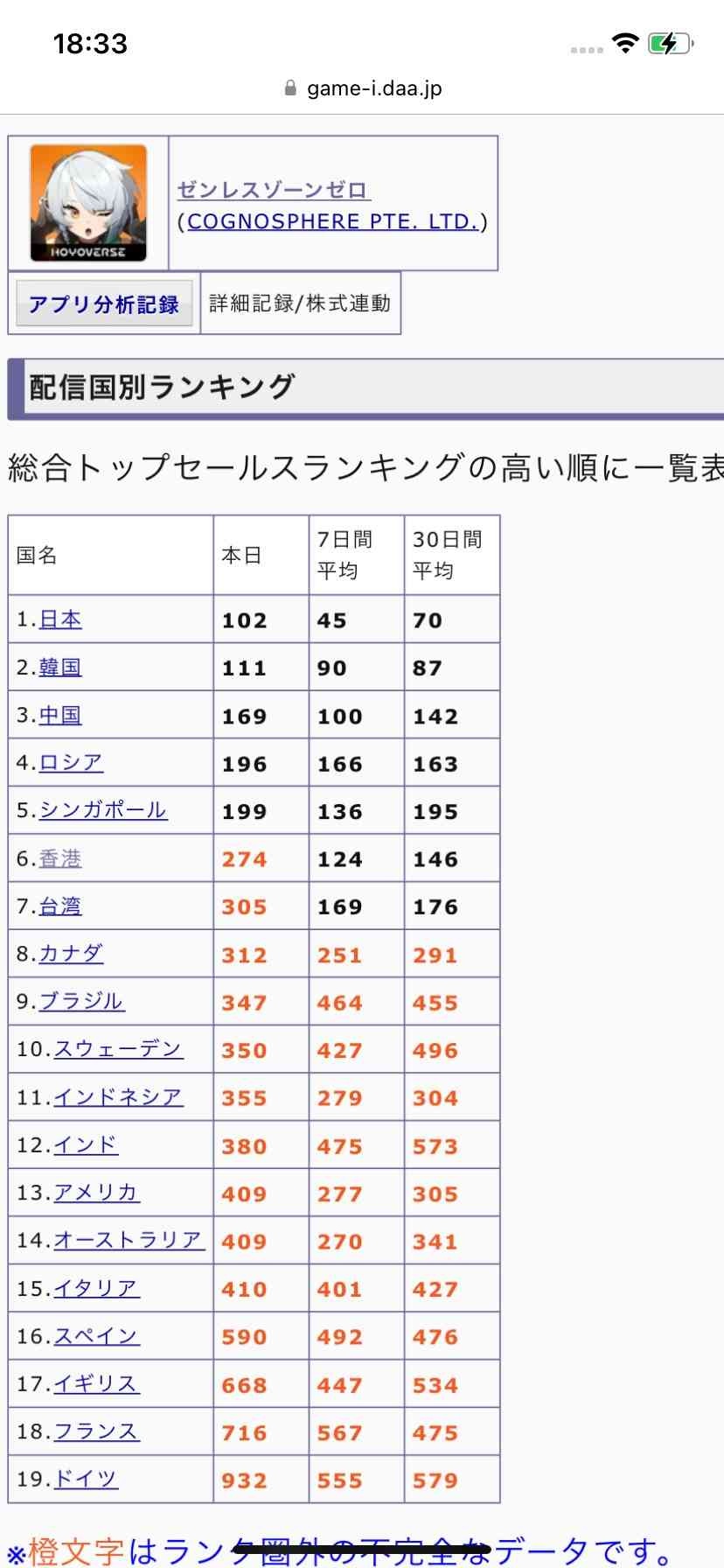
Task: Open the 台湾 link
Action: (60, 906)
